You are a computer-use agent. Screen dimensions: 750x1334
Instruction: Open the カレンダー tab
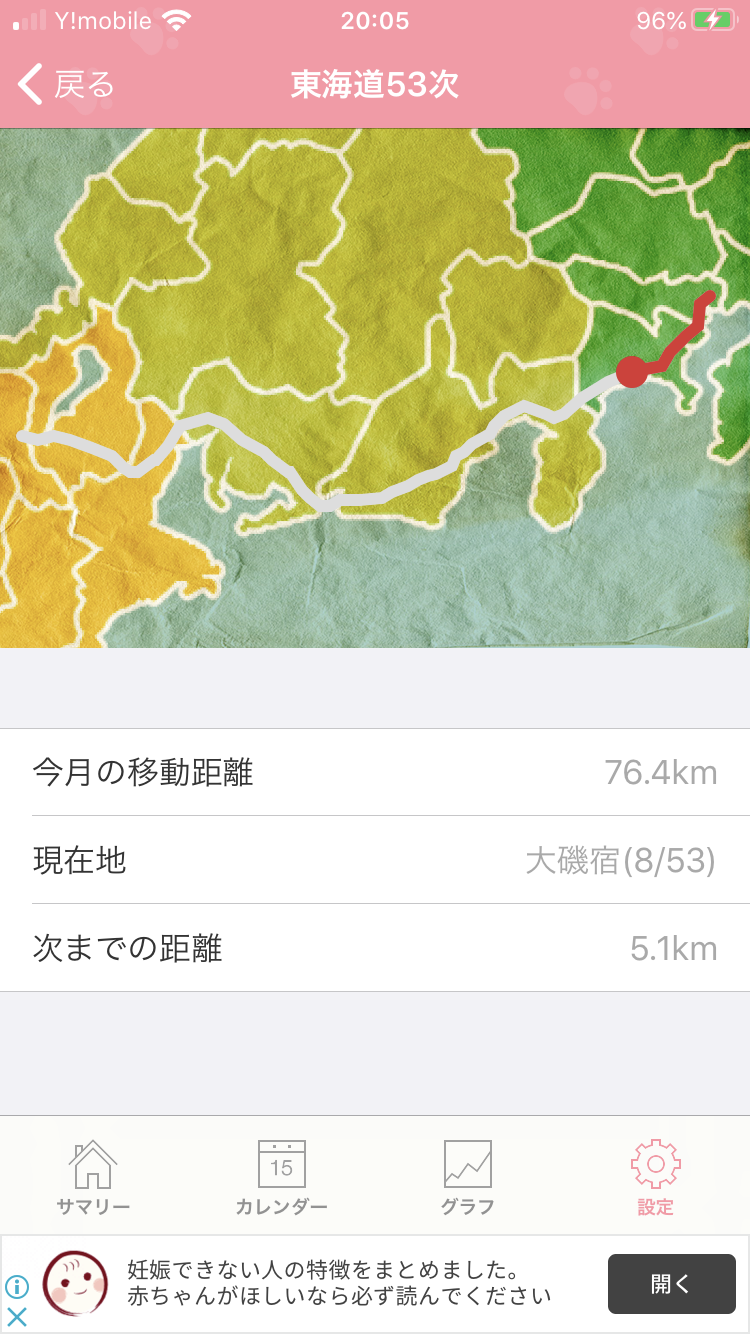tap(281, 1178)
